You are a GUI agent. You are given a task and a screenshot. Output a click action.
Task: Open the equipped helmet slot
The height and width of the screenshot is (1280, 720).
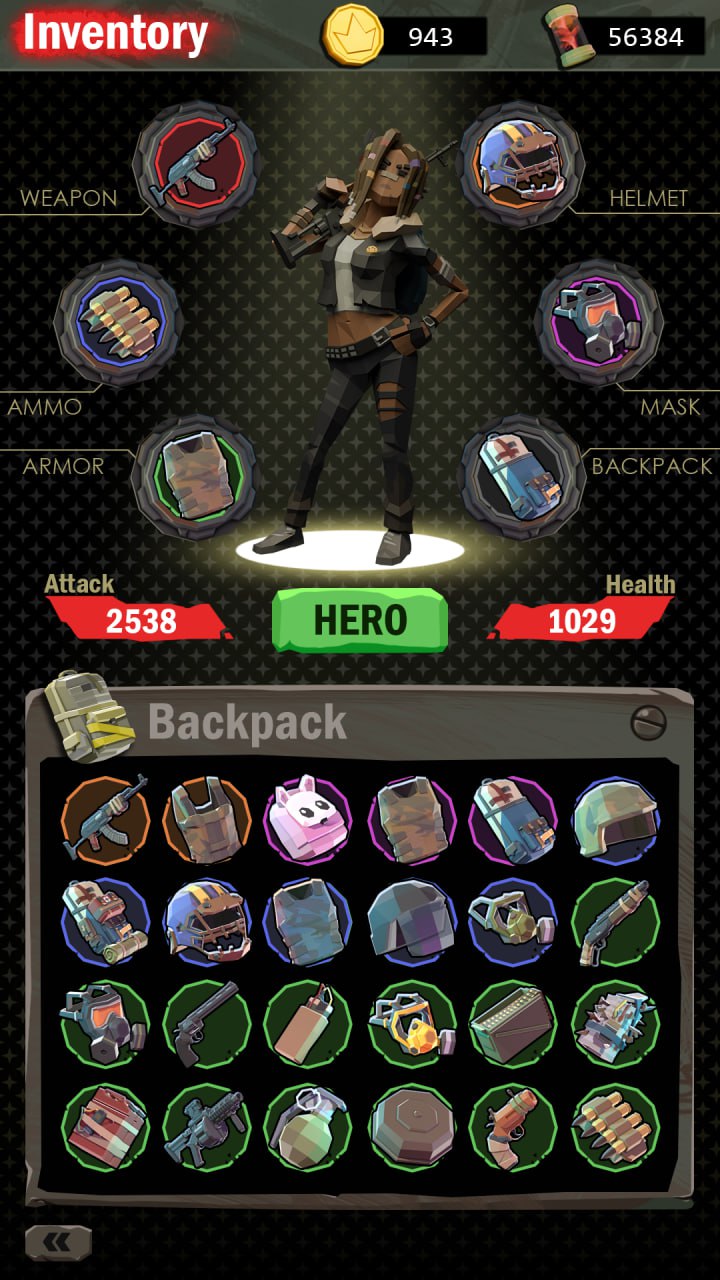coord(521,162)
